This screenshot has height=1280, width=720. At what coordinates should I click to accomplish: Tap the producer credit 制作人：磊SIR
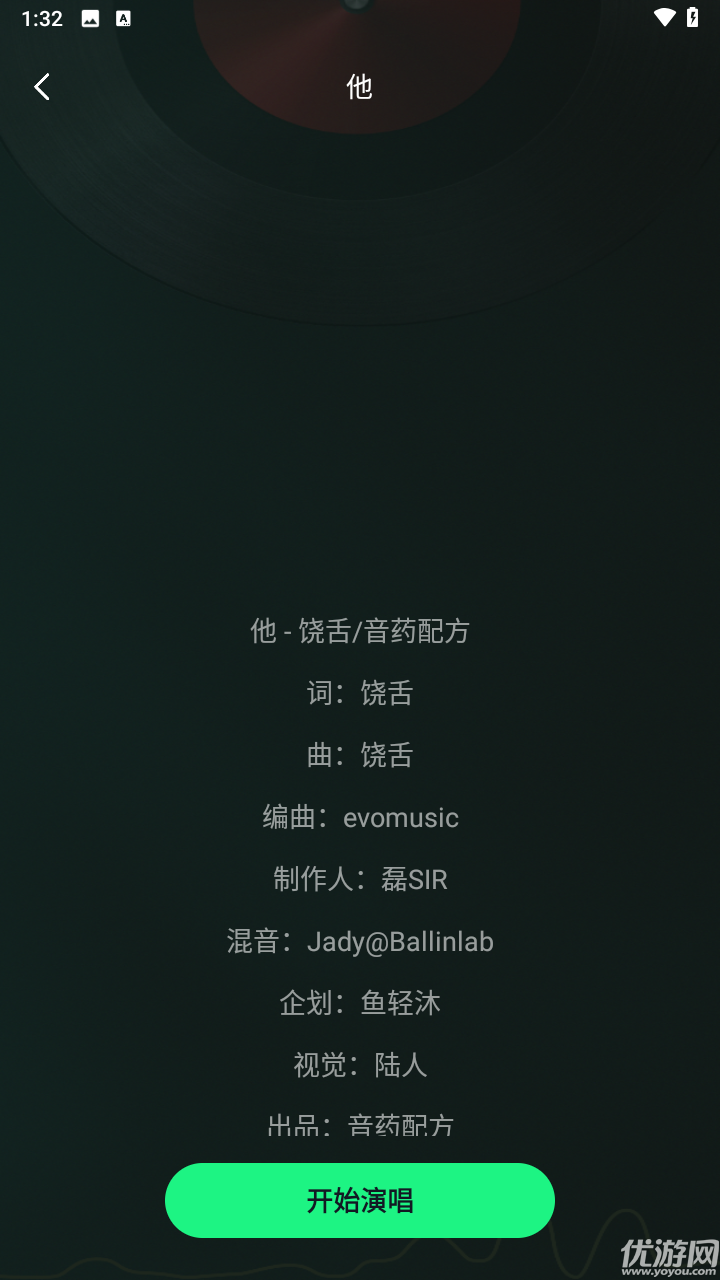point(361,880)
